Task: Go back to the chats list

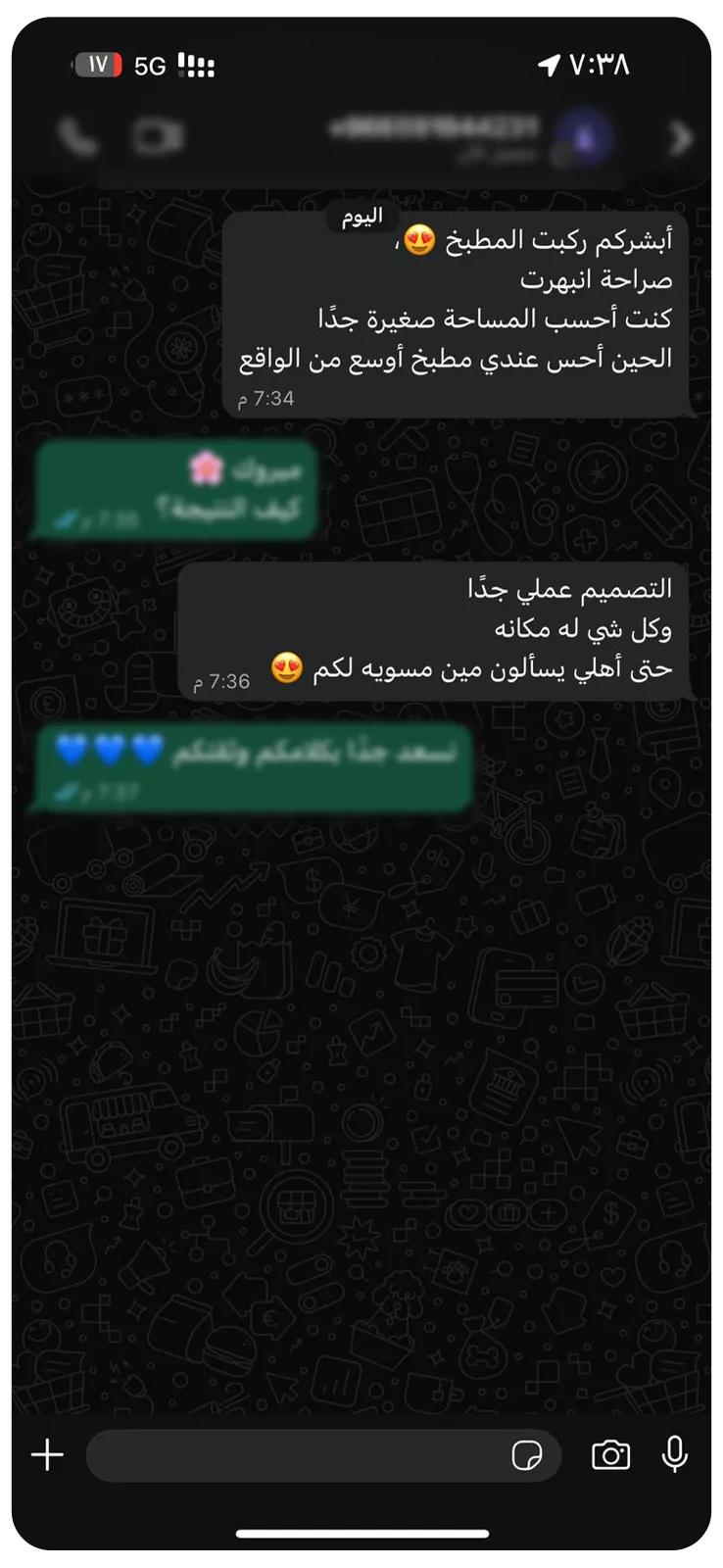Action: pos(681,138)
